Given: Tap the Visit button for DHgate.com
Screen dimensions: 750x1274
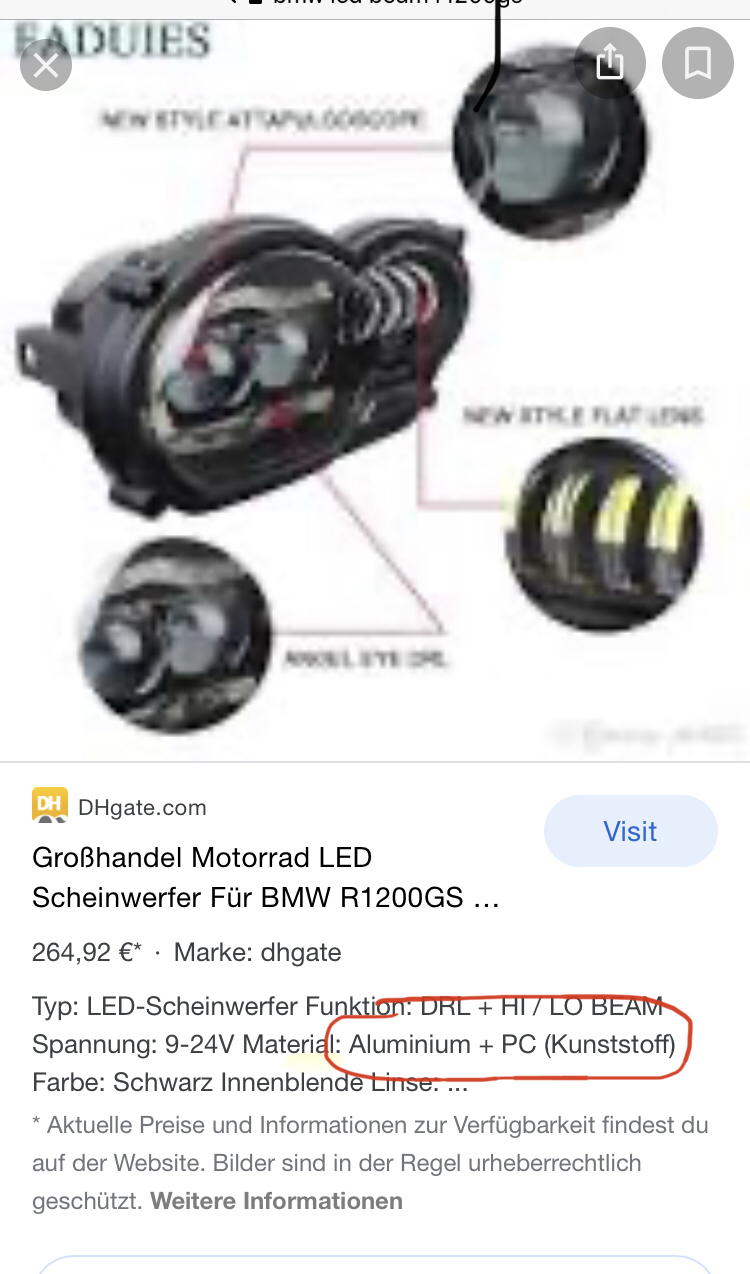Looking at the screenshot, I should pyautogui.click(x=630, y=831).
